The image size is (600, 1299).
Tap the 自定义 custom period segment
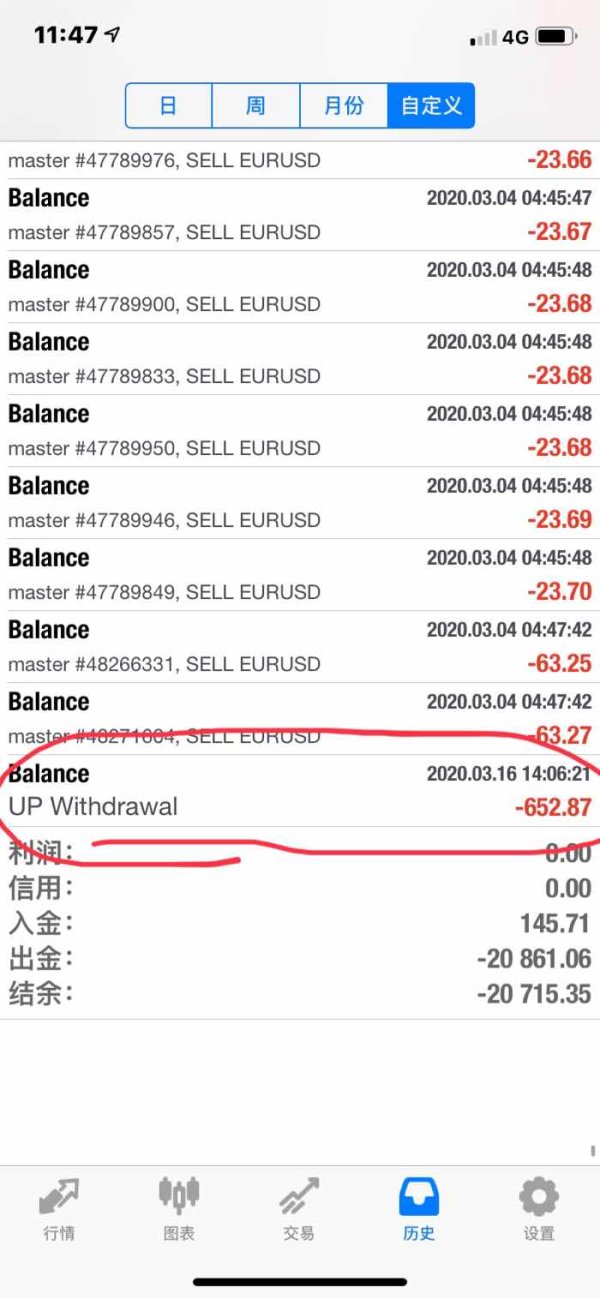pyautogui.click(x=431, y=105)
